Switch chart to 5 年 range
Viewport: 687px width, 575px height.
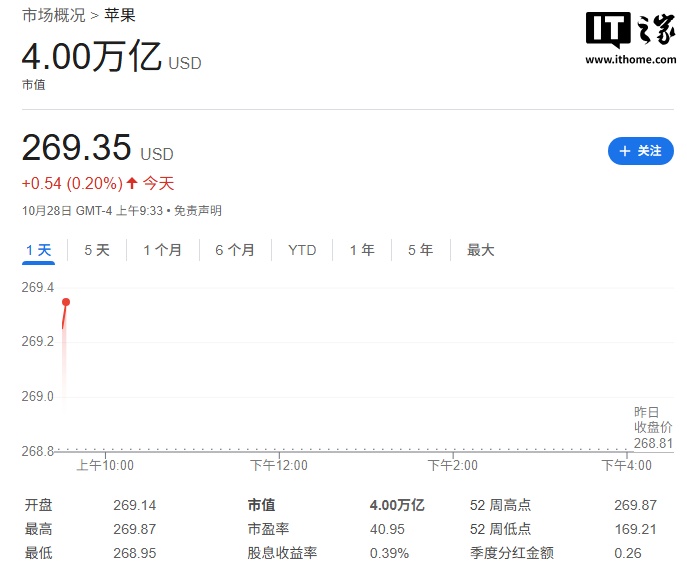click(x=420, y=250)
